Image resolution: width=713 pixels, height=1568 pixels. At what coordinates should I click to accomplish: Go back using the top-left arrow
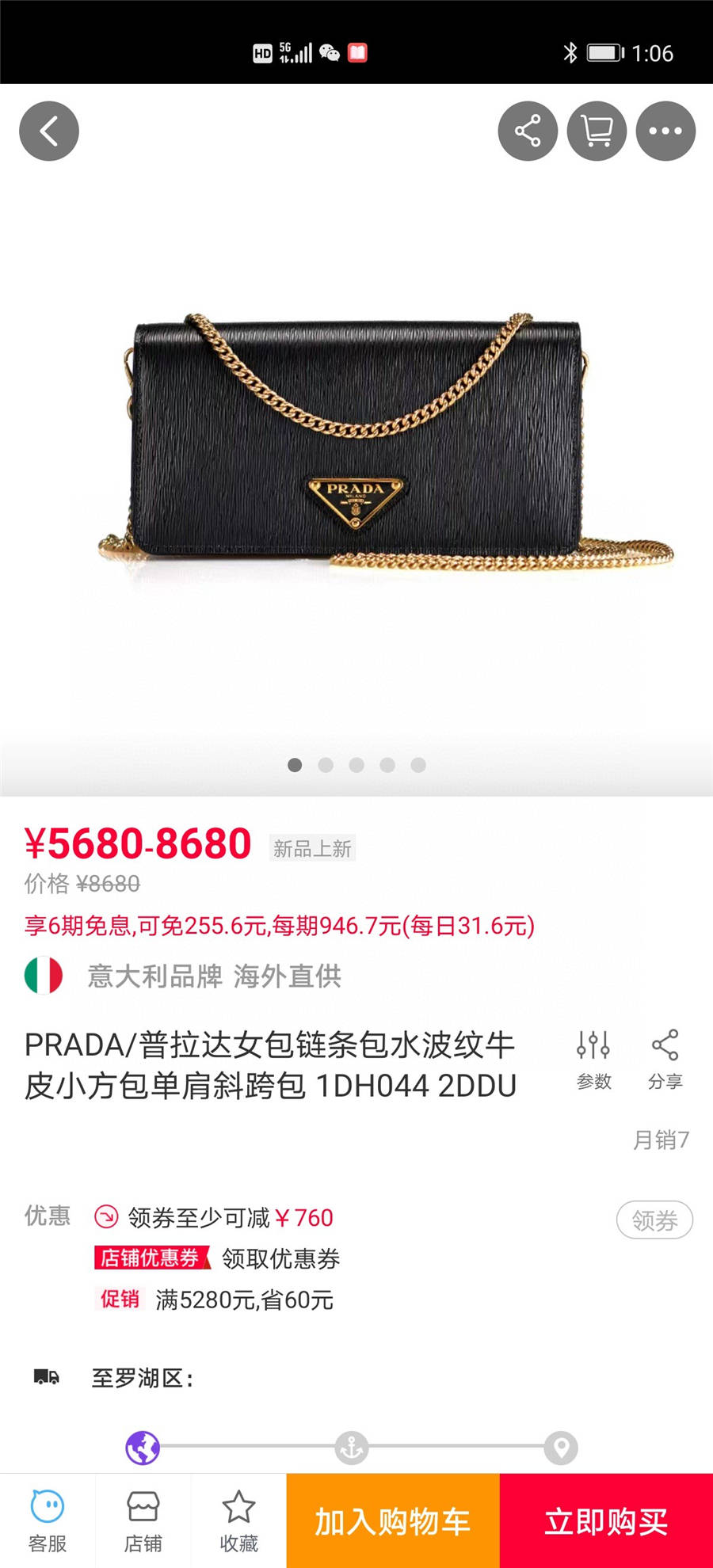point(49,131)
